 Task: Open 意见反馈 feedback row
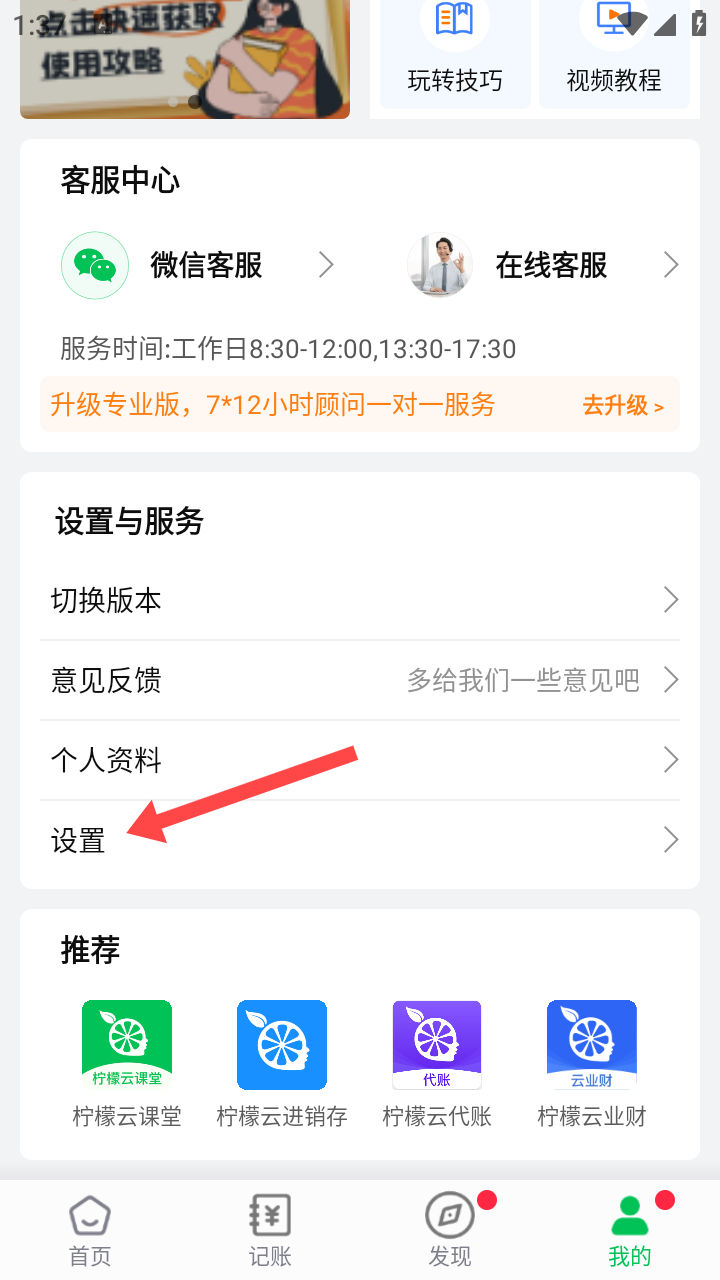click(360, 680)
